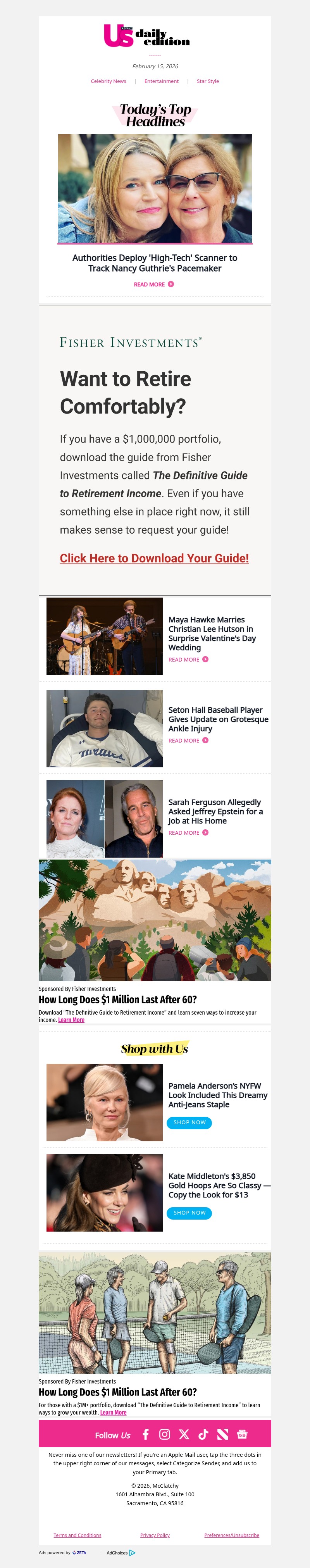Tap the AdChoices icon
The image size is (310, 1568).
132,1553
